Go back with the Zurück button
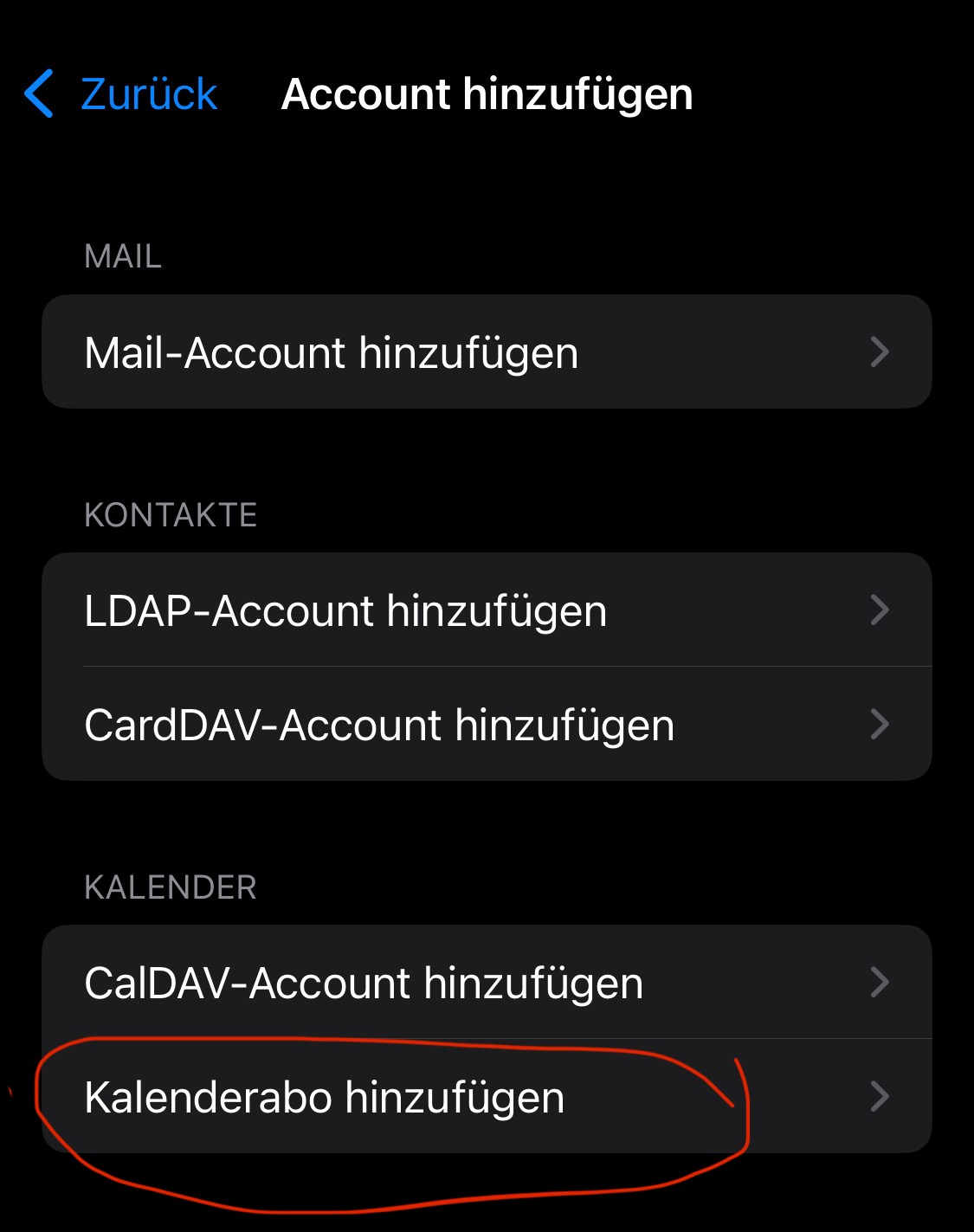Viewport: 974px width, 1232px height. click(121, 94)
